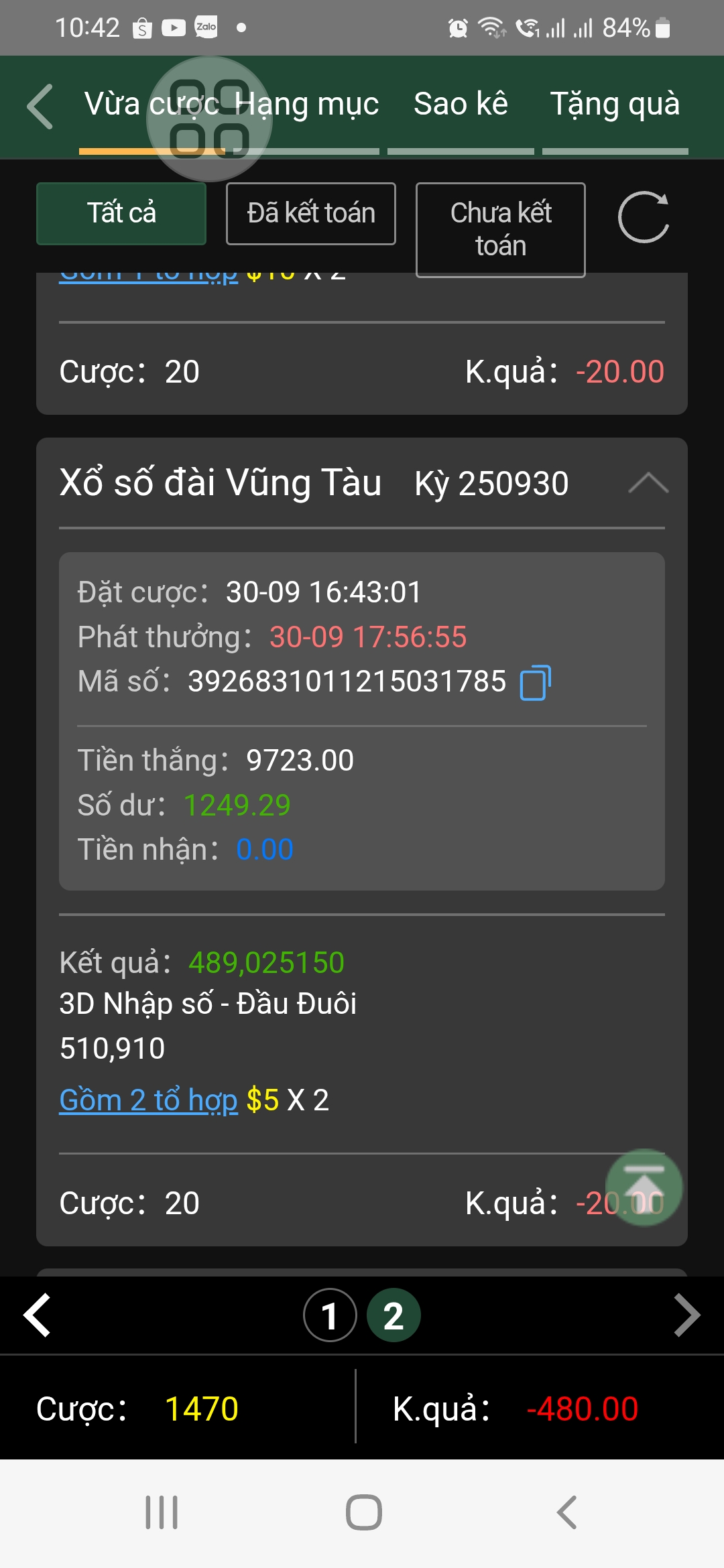Go back using the header arrow
The width and height of the screenshot is (724, 1568).
point(40,106)
